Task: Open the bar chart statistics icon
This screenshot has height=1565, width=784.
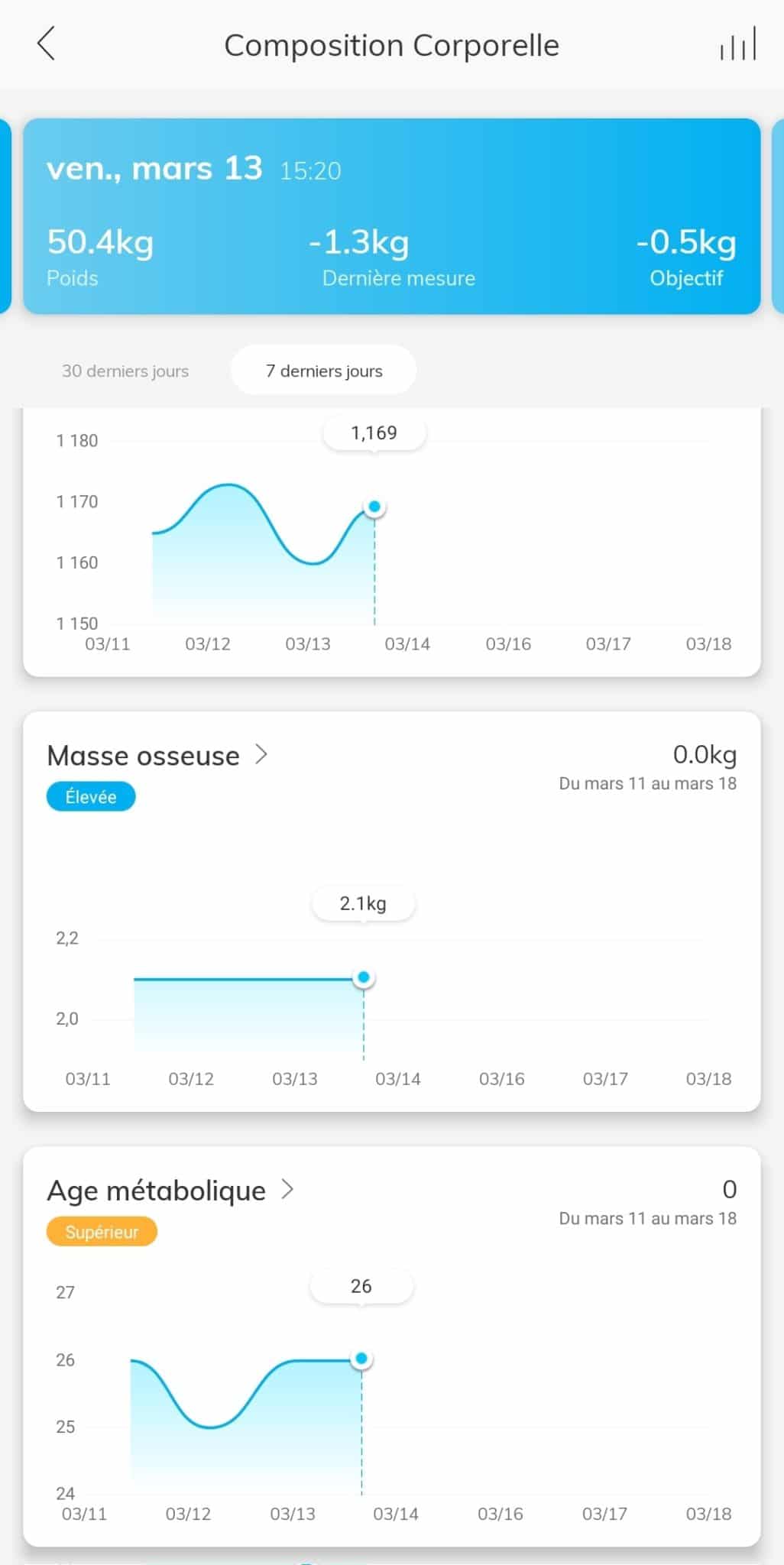Action: tap(737, 44)
